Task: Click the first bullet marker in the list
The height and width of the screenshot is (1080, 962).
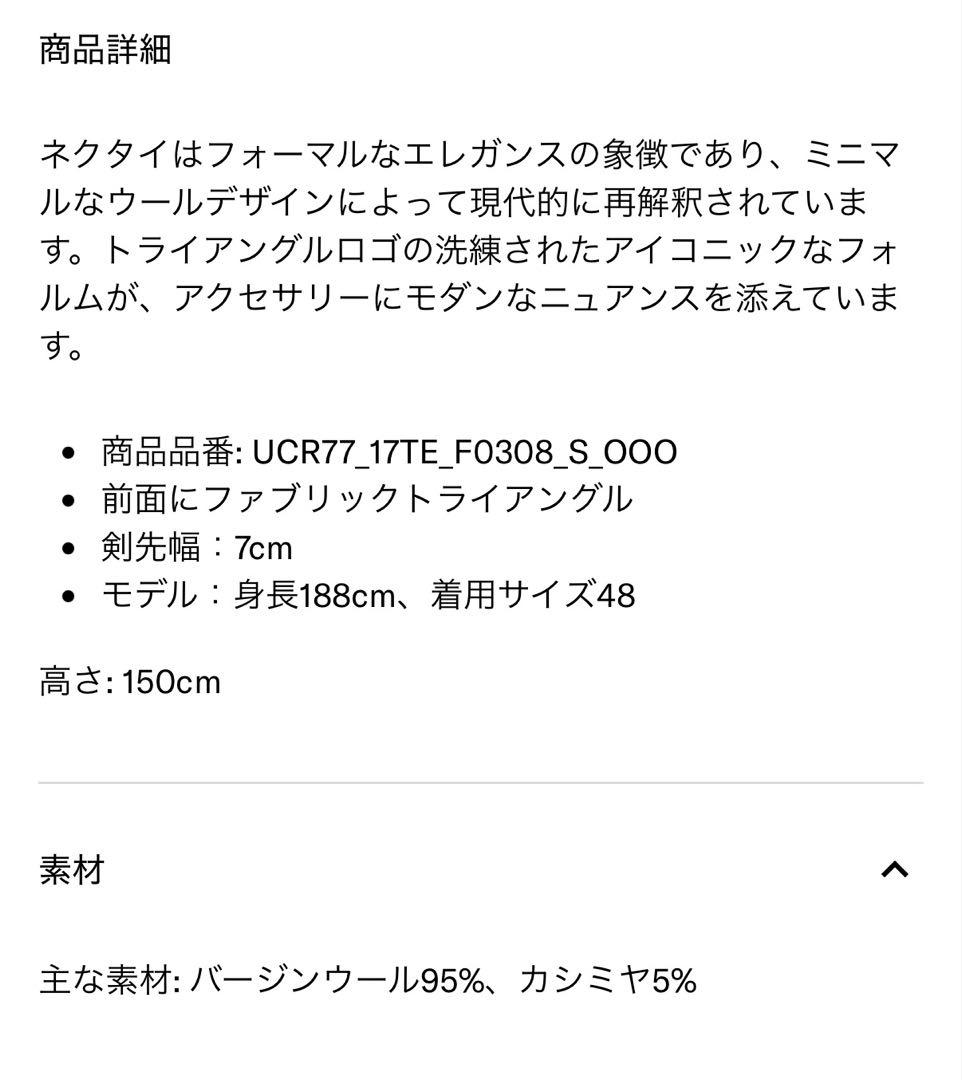Action: 66,452
